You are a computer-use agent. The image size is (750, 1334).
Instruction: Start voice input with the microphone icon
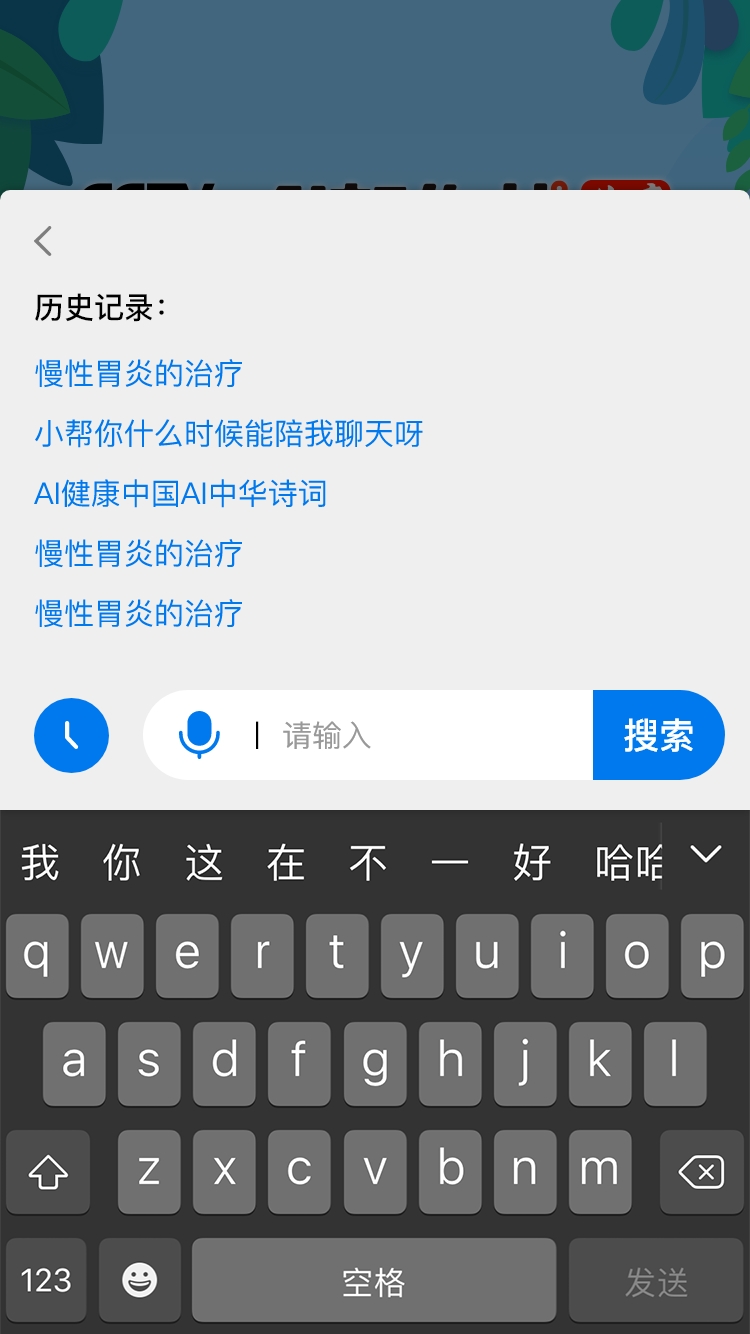click(x=199, y=735)
